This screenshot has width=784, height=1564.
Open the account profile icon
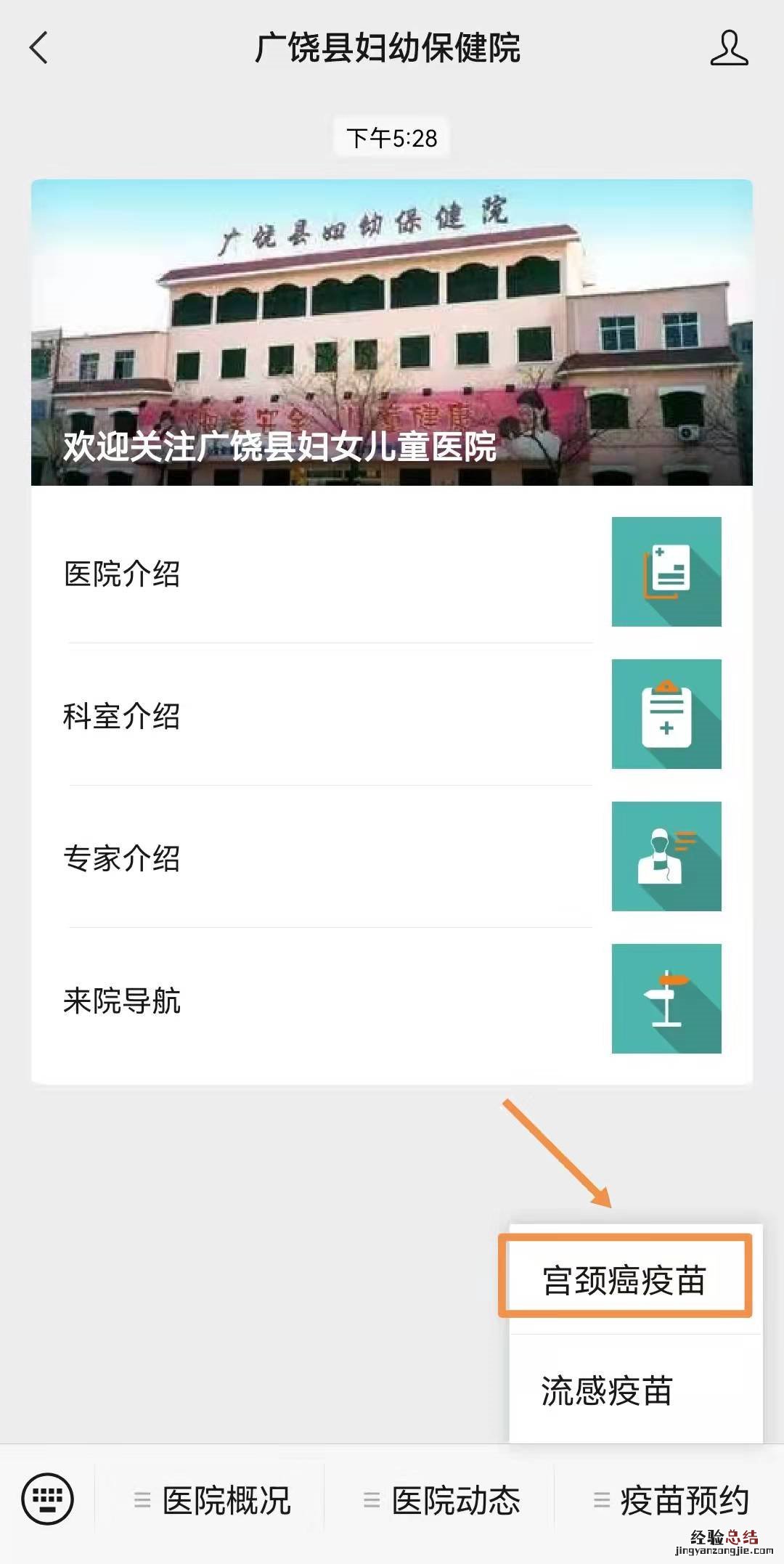coord(729,48)
